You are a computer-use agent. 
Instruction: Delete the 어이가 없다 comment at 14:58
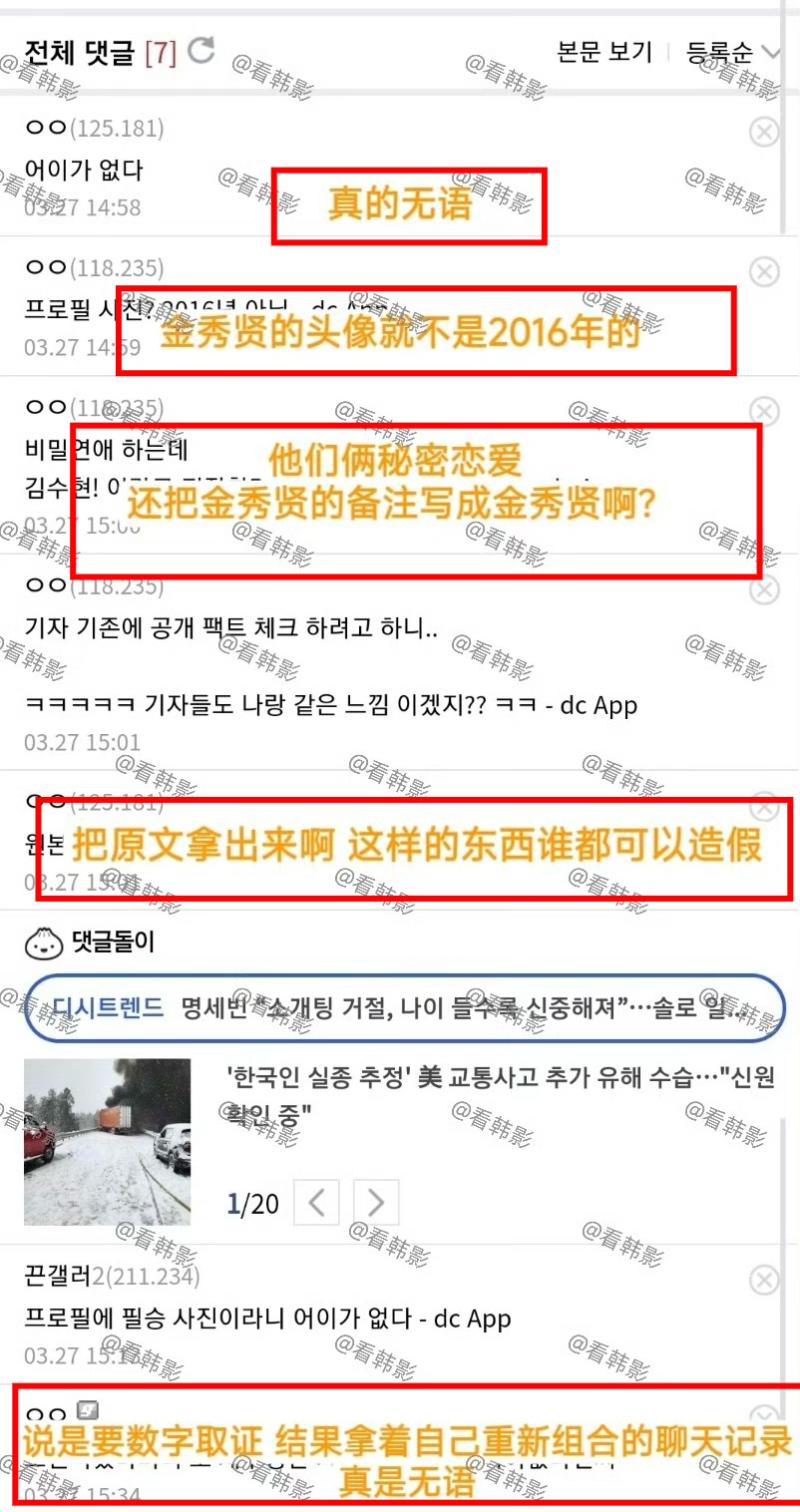[x=763, y=131]
